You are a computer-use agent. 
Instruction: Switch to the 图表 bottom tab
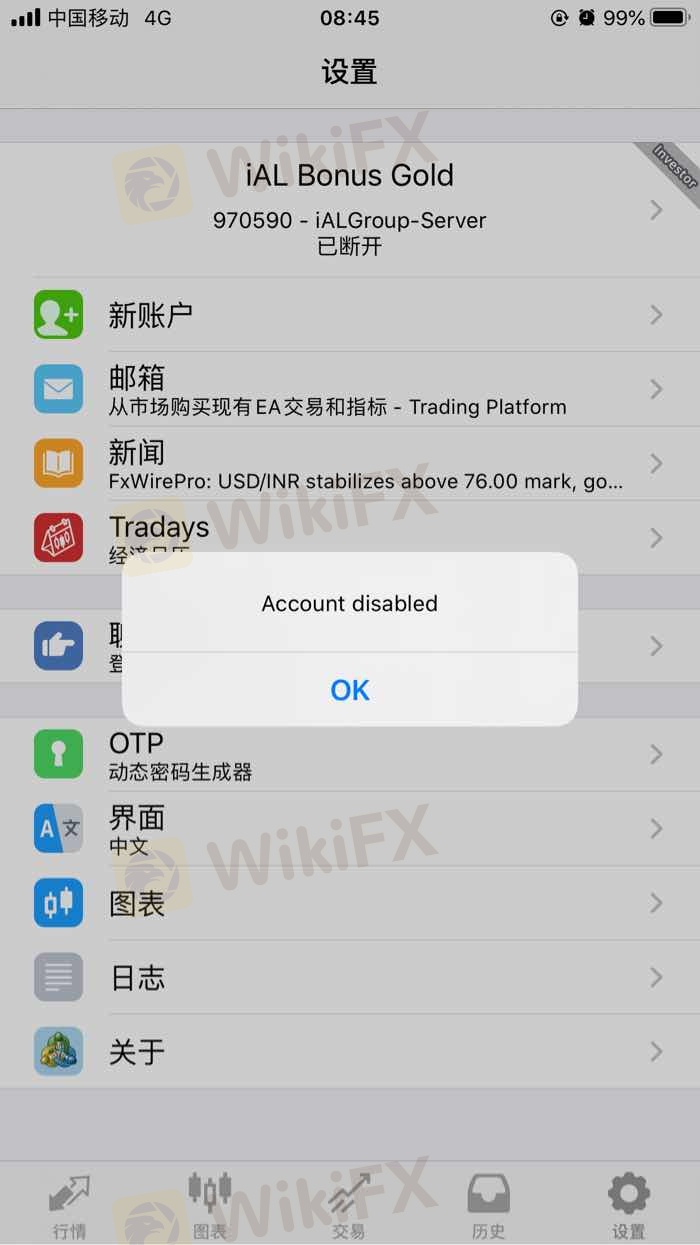pos(210,1204)
